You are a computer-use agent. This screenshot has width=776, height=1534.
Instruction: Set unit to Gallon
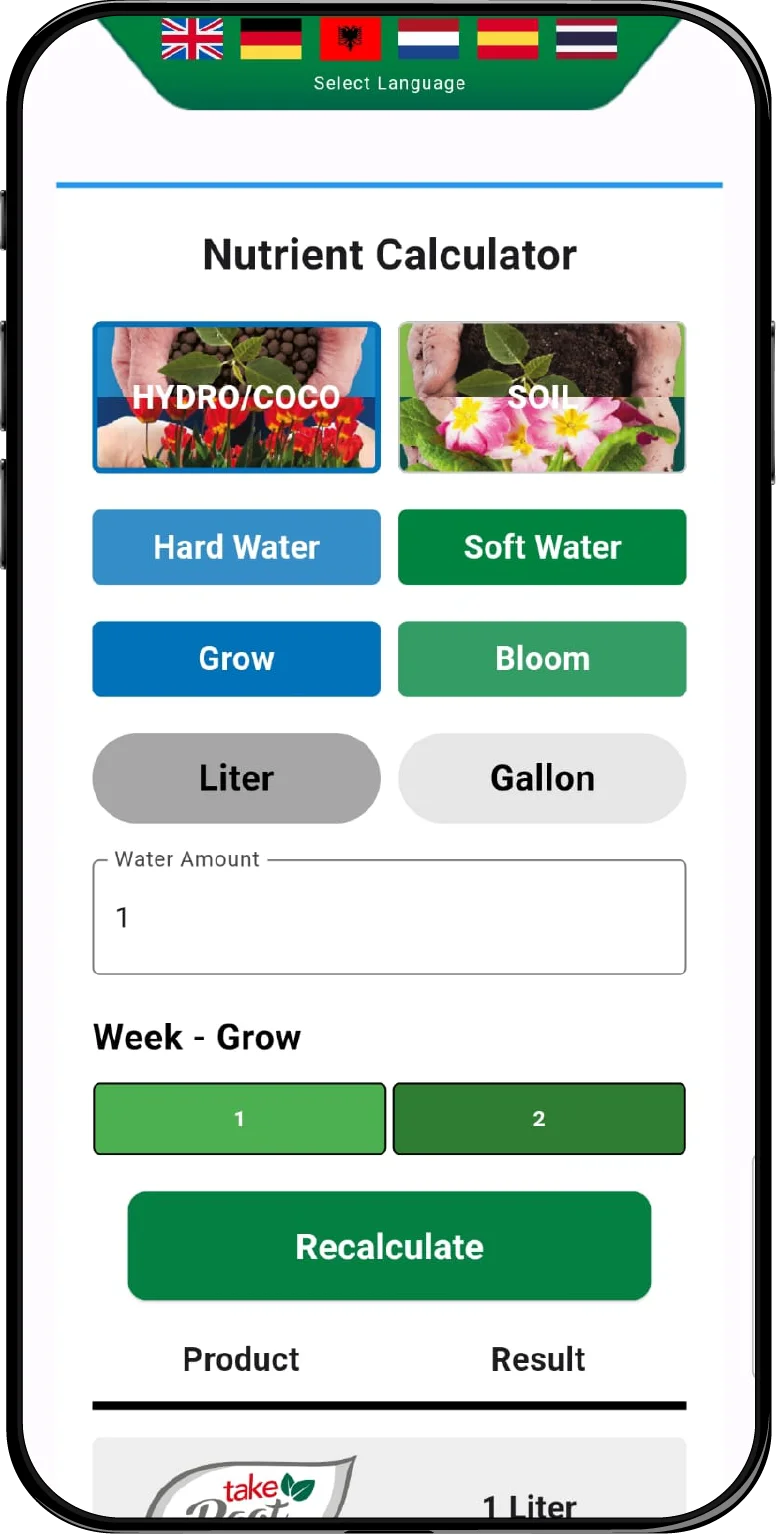tap(542, 778)
